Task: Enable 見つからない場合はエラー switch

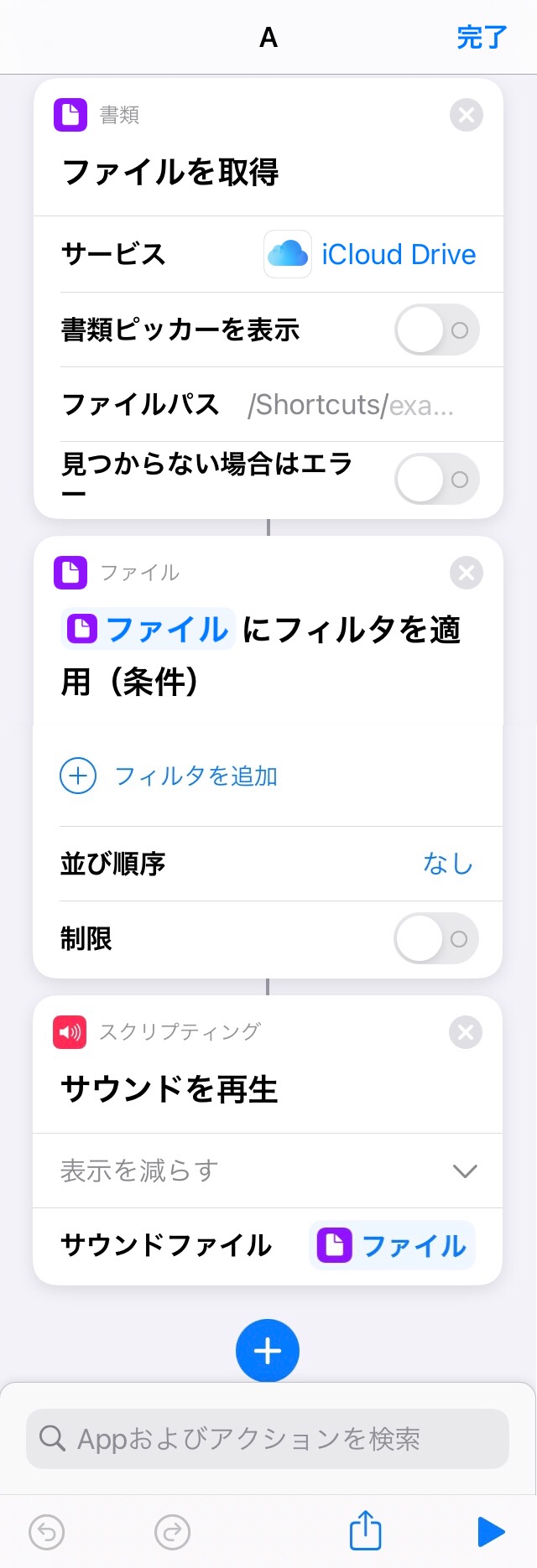Action: pyautogui.click(x=436, y=479)
